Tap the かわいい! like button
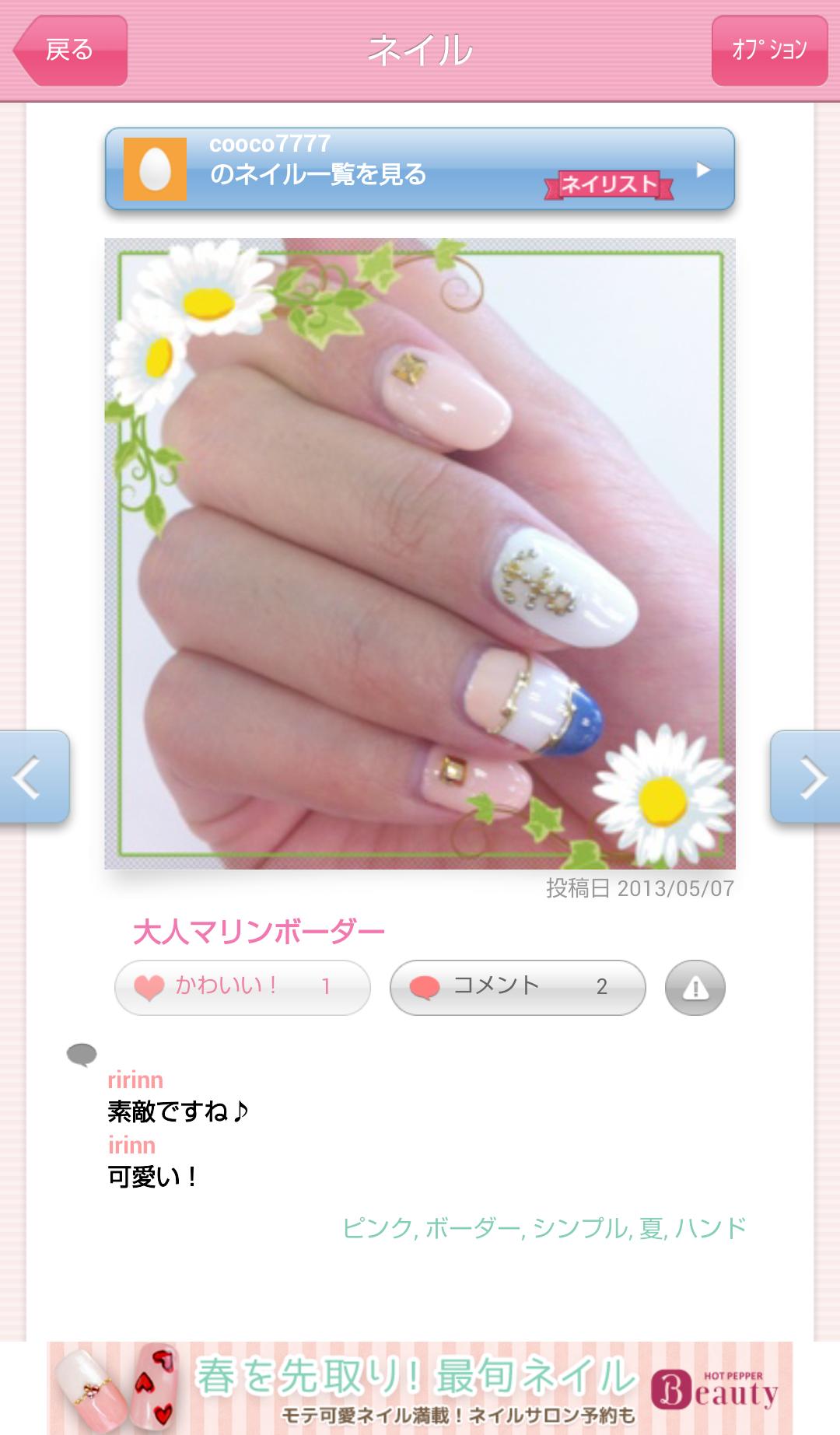Screen dimensions: 840x1435 [242, 987]
